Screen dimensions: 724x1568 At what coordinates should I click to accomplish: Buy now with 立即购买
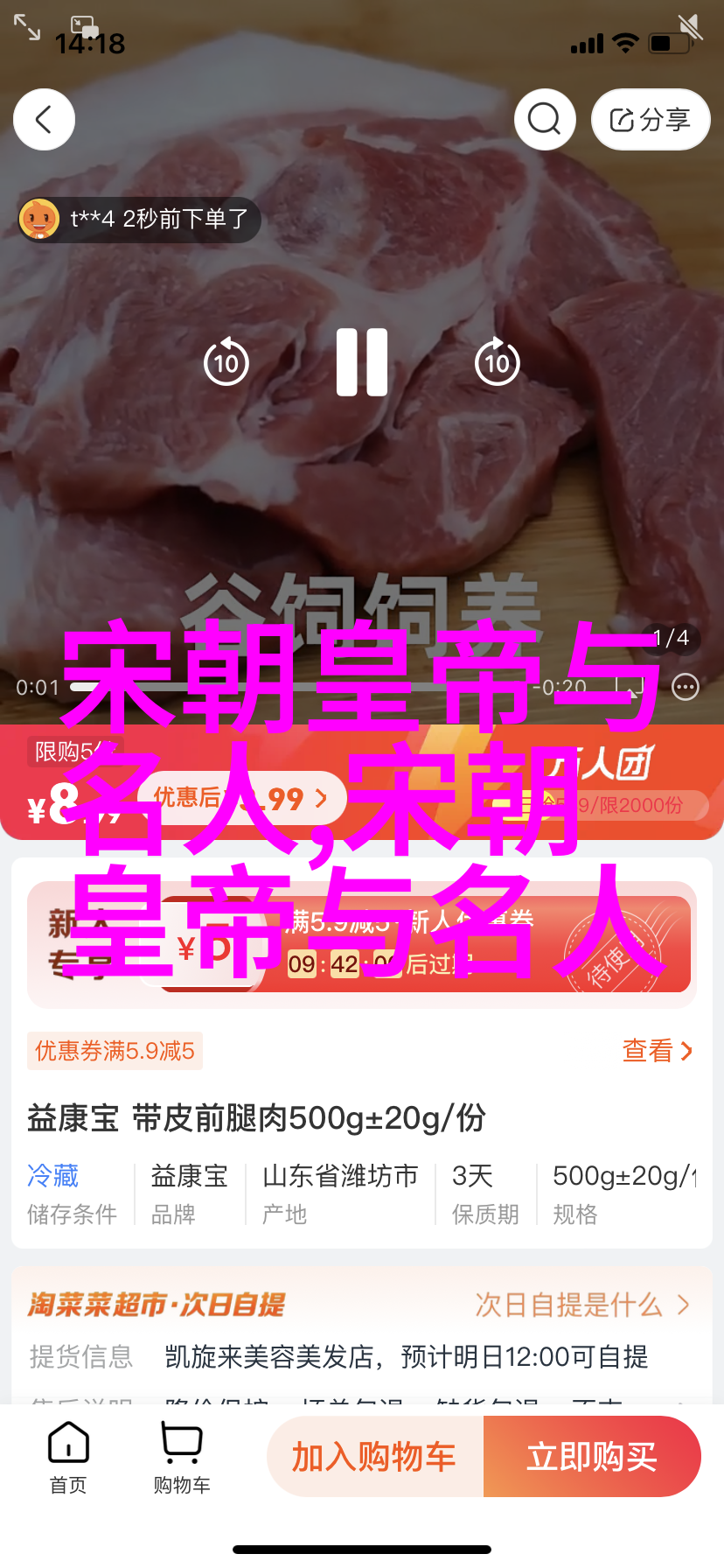coord(592,1457)
